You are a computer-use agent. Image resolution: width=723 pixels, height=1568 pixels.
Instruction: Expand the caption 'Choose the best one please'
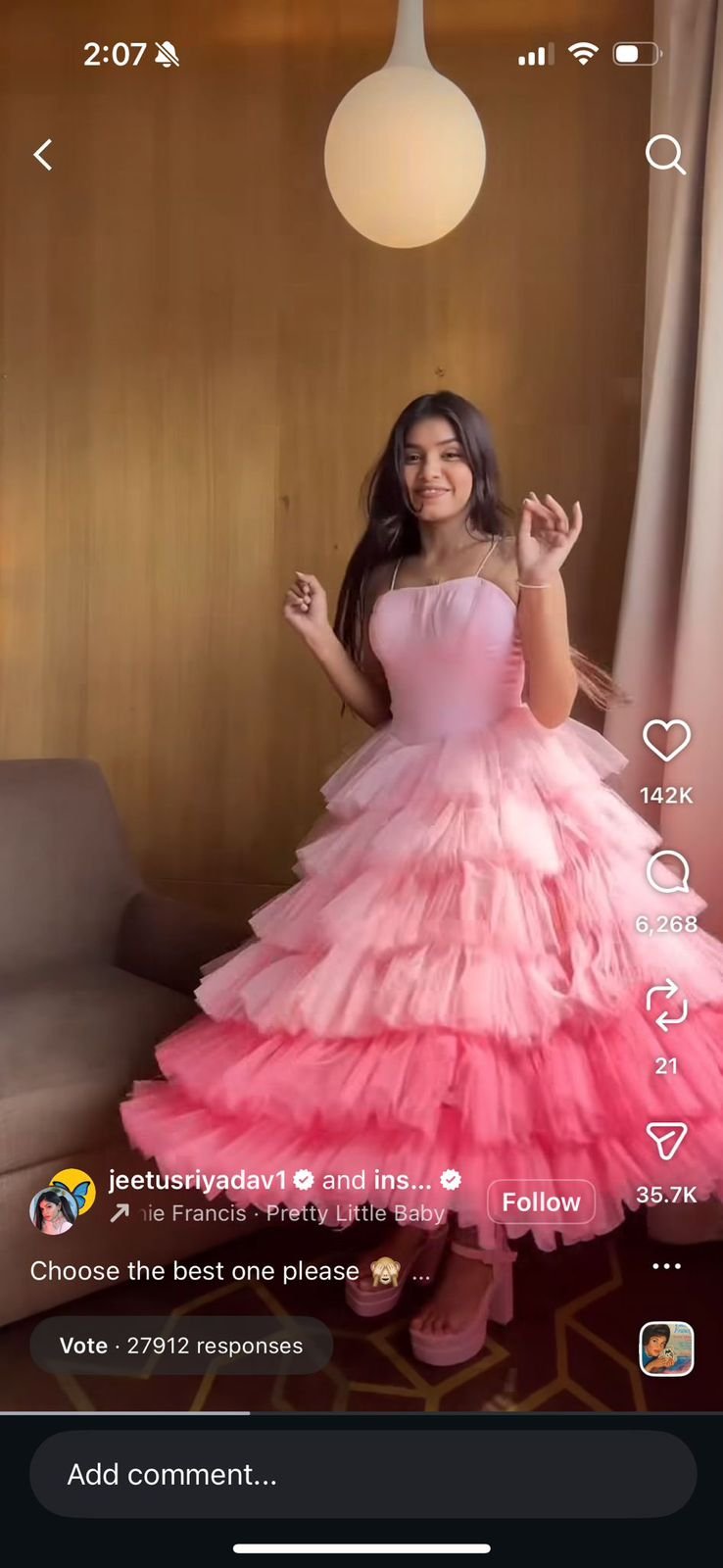(420, 1272)
